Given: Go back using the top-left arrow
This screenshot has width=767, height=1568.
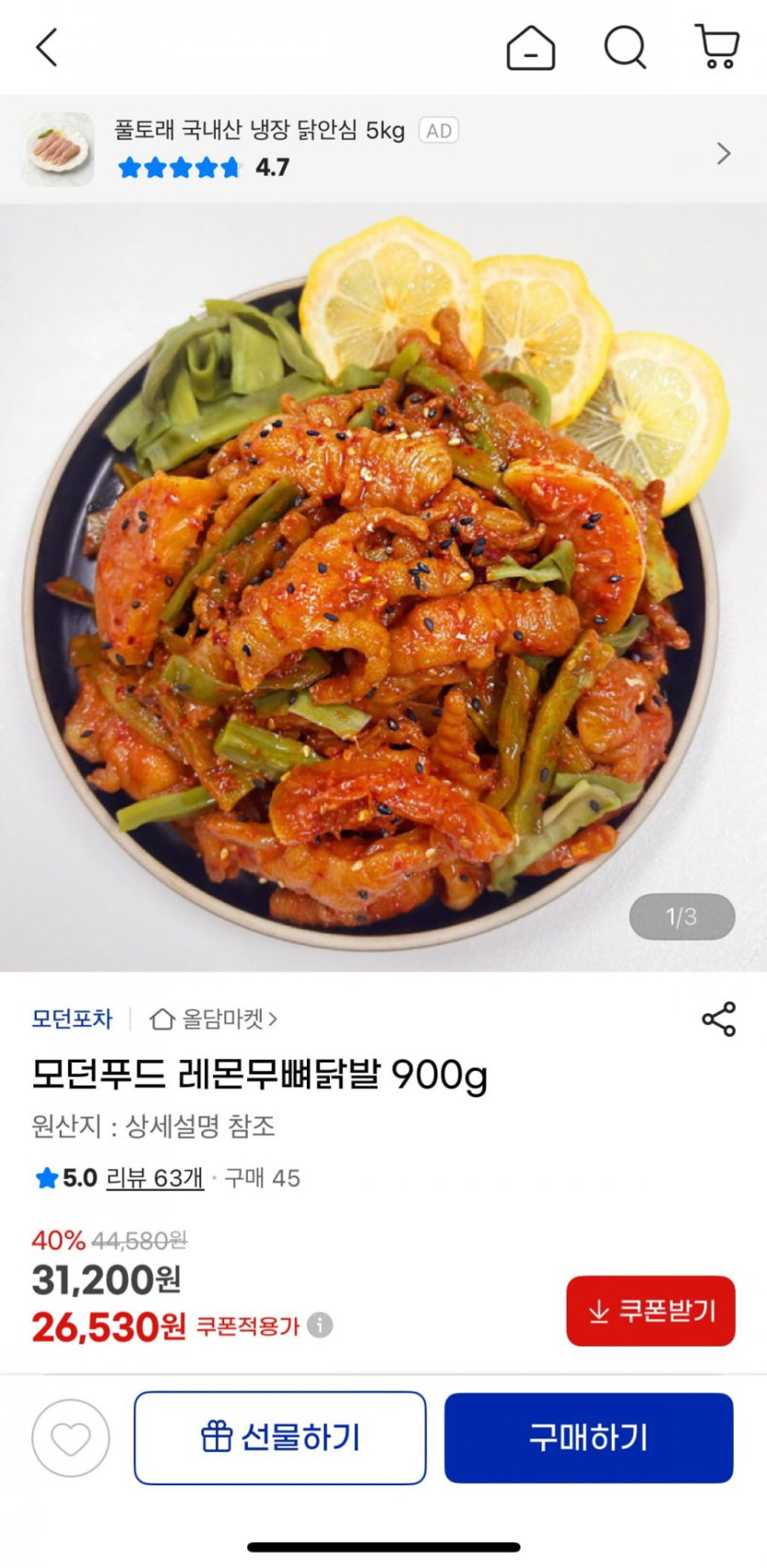Looking at the screenshot, I should (47, 47).
